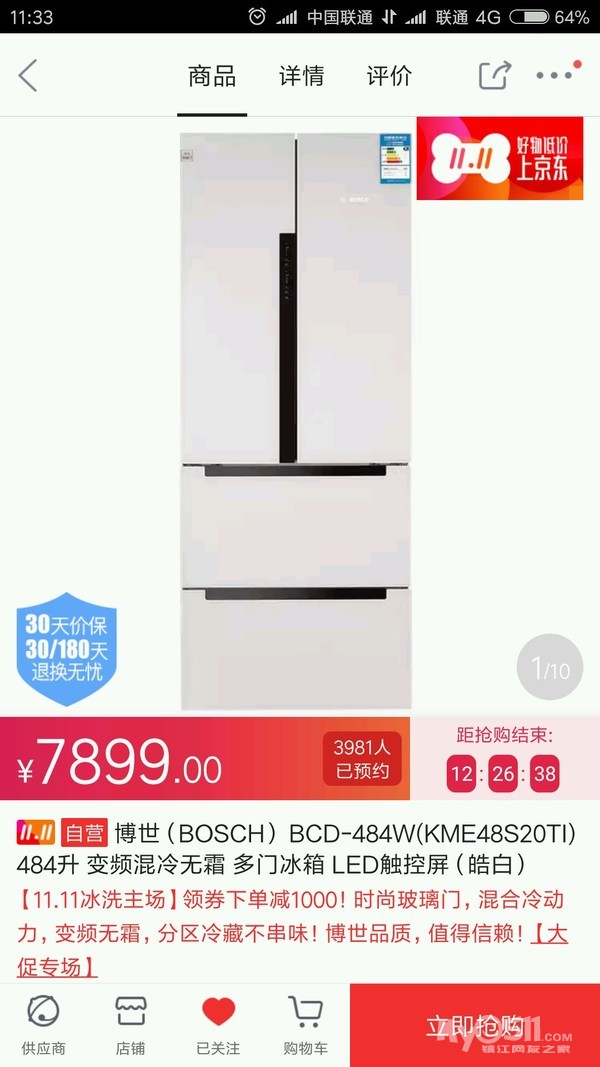Open the three-dot overflow menu

(x=554, y=76)
